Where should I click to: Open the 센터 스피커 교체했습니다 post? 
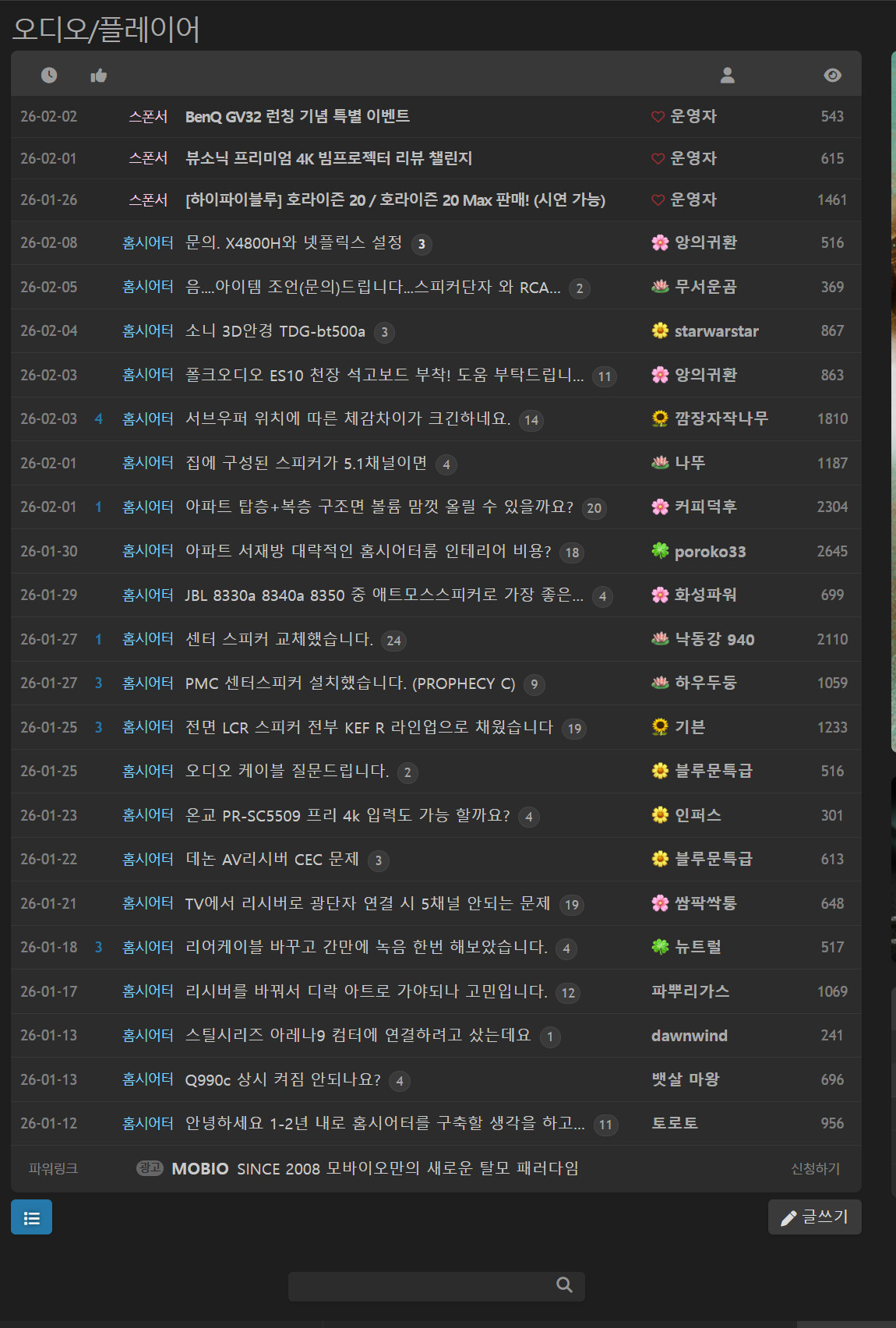point(279,639)
